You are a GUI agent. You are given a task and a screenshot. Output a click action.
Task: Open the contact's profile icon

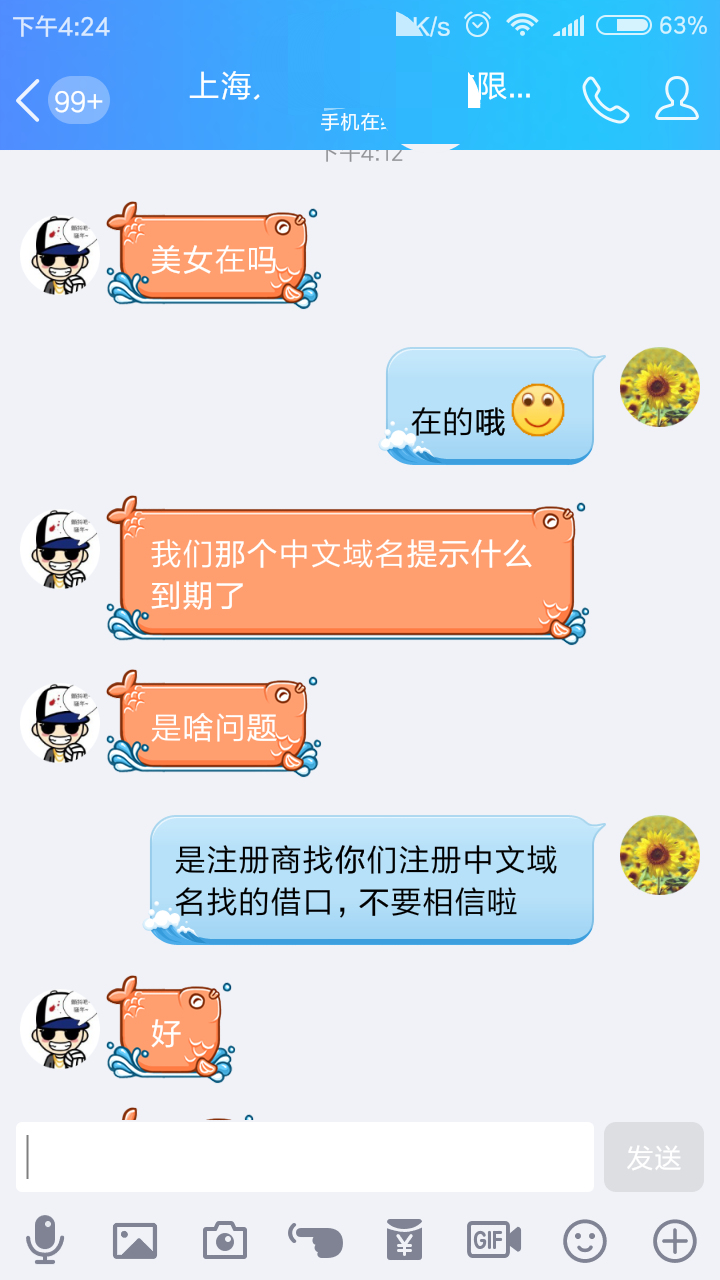tap(677, 99)
